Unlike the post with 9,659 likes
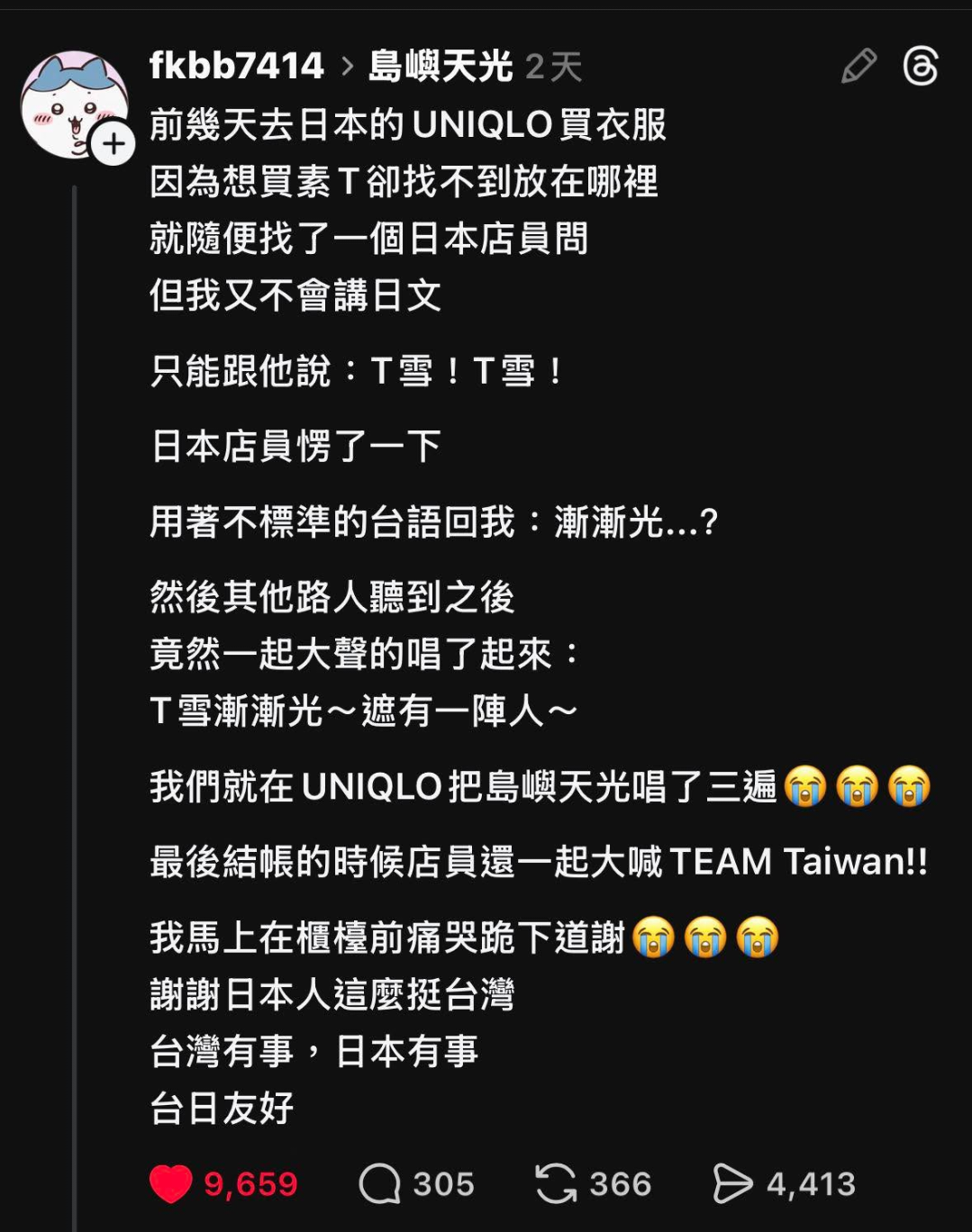The image size is (972, 1232). click(171, 1183)
